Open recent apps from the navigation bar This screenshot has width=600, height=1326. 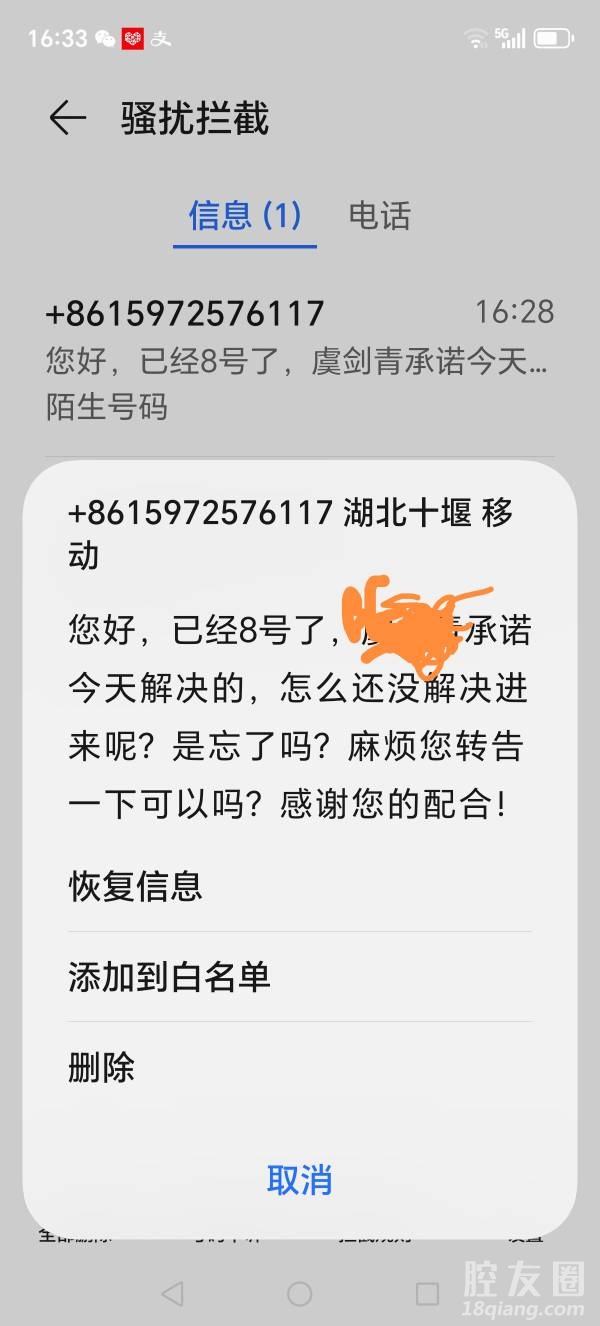(x=427, y=1294)
